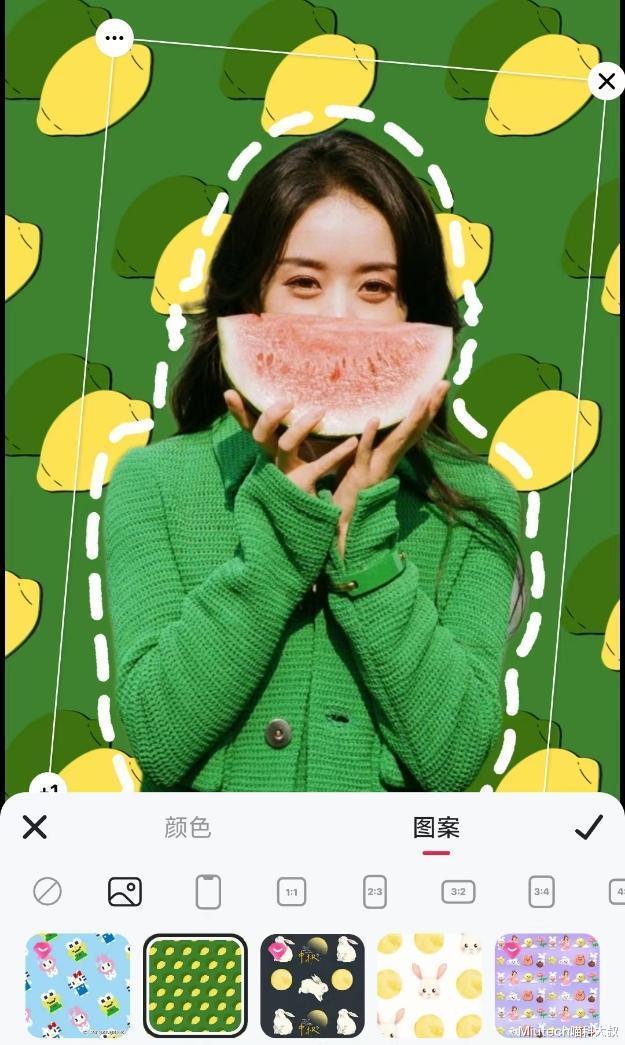Set the canvas ratio to 1:1
Viewport: 625px width, 1045px height.
pyautogui.click(x=291, y=891)
